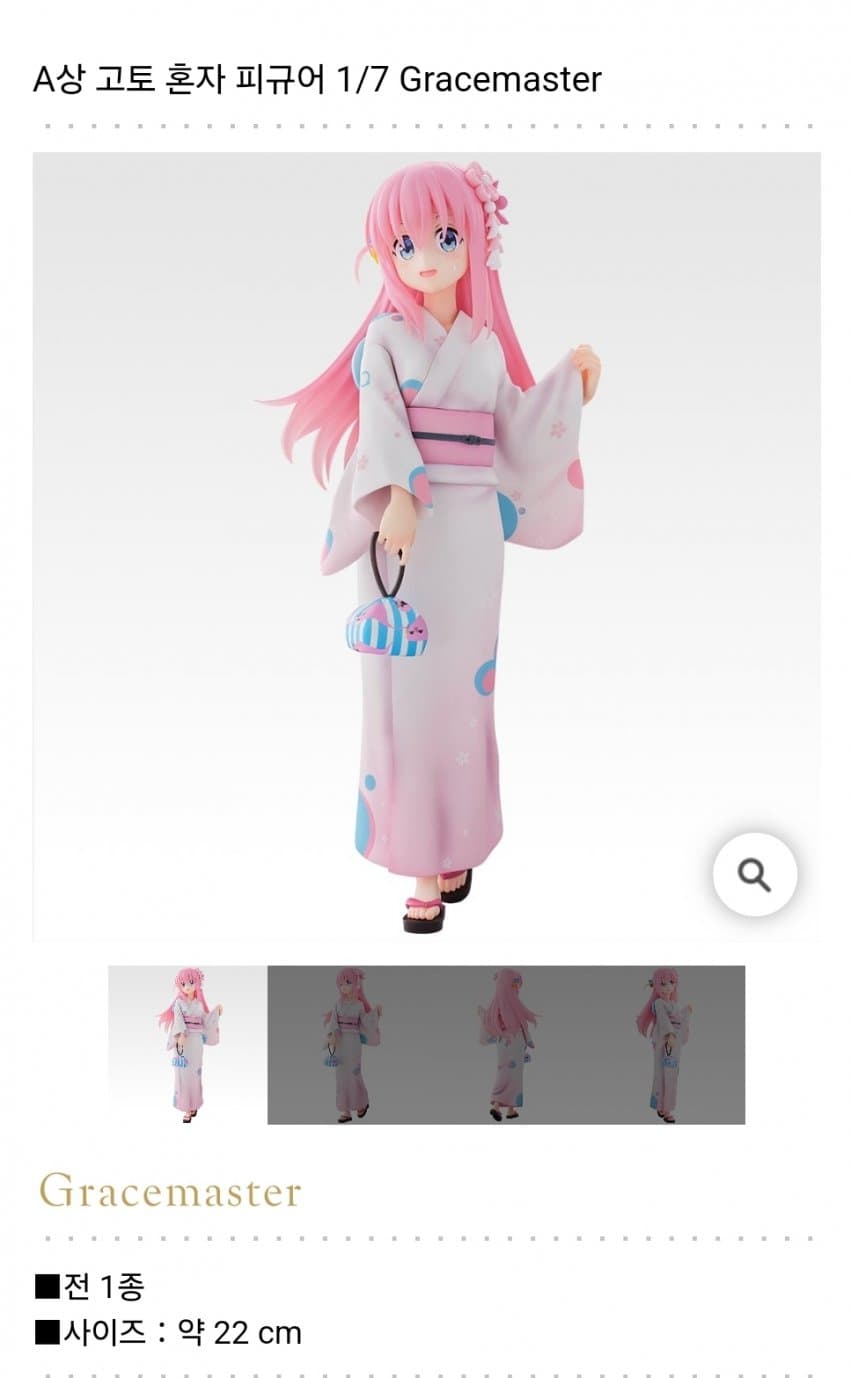This screenshot has height=1378, width=850.
Task: Show the back-view figure thumbnail
Action: pyautogui.click(x=508, y=1044)
